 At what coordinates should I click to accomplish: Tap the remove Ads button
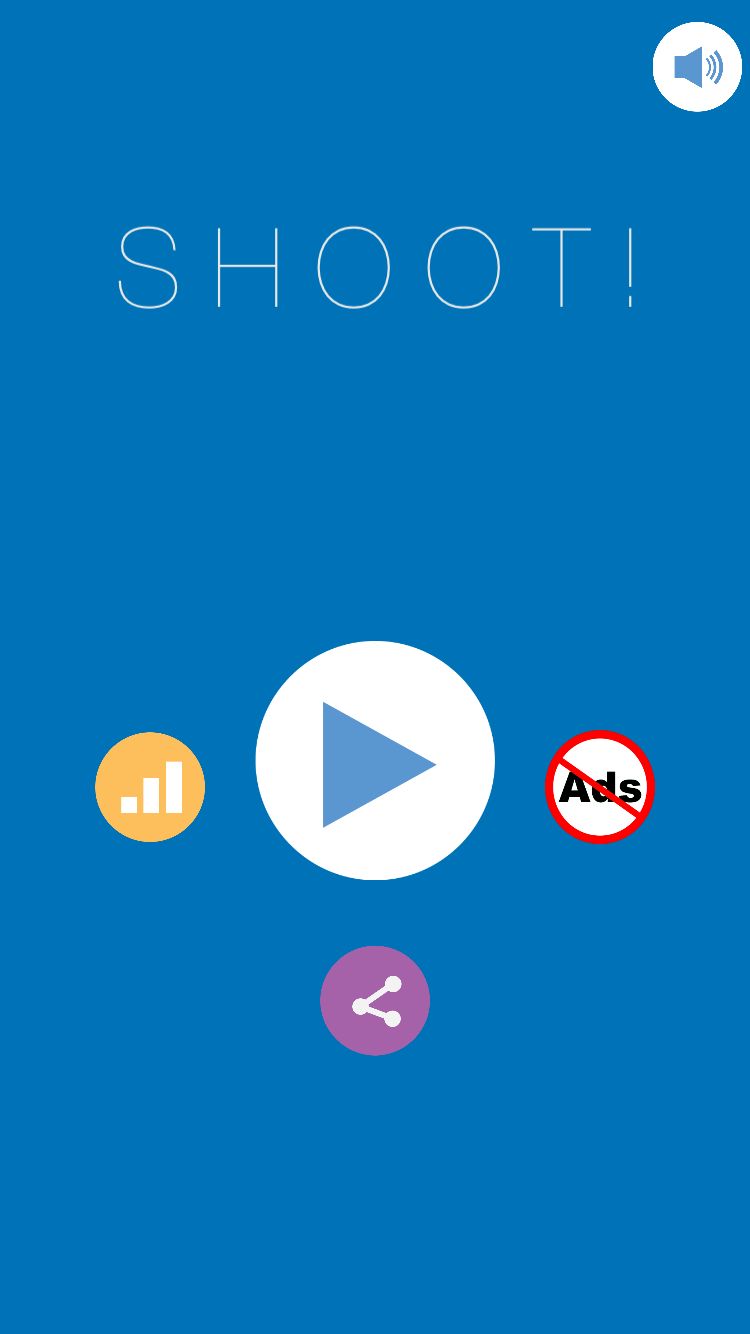click(x=600, y=787)
